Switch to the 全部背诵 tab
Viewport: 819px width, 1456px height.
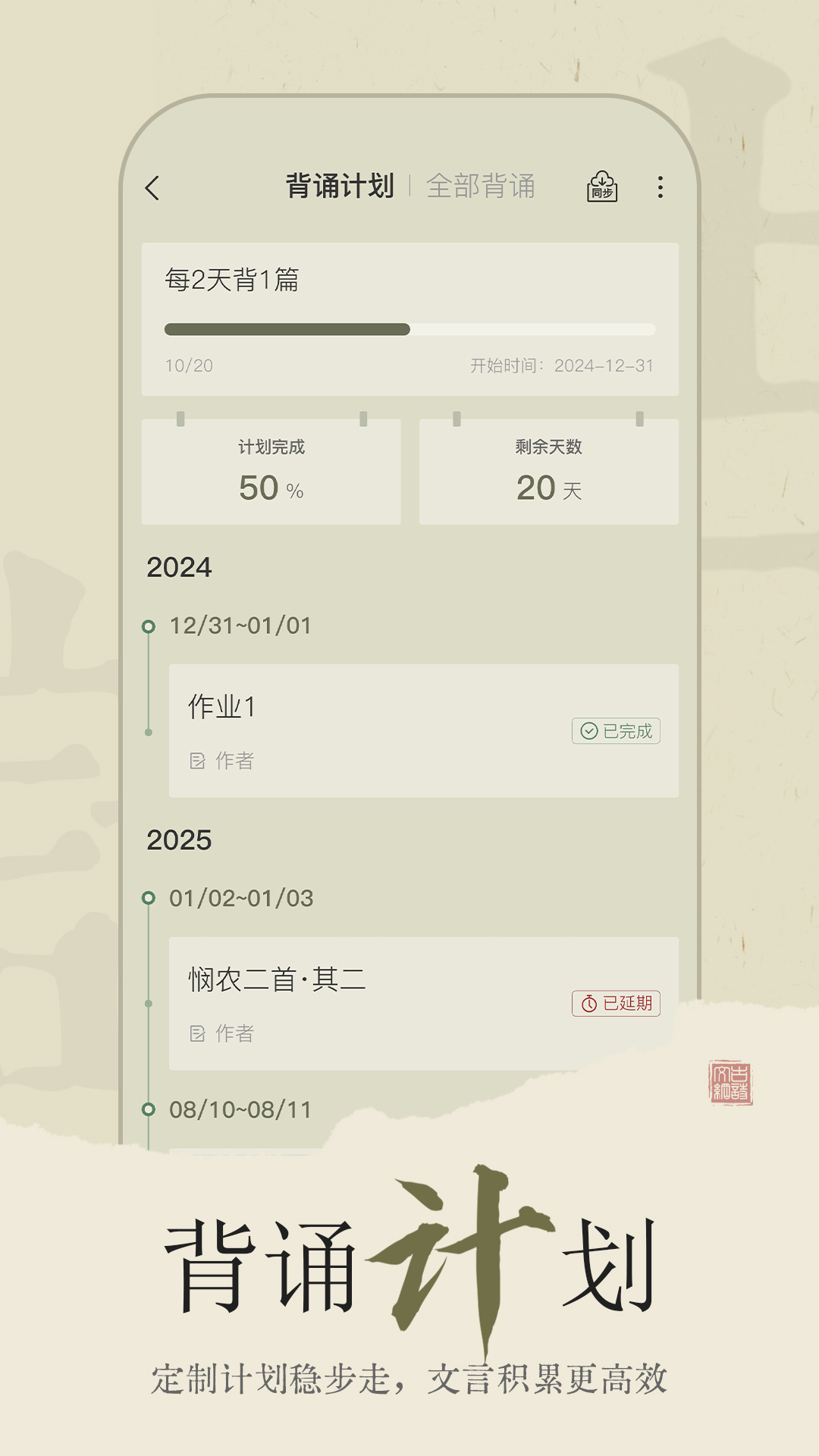483,186
